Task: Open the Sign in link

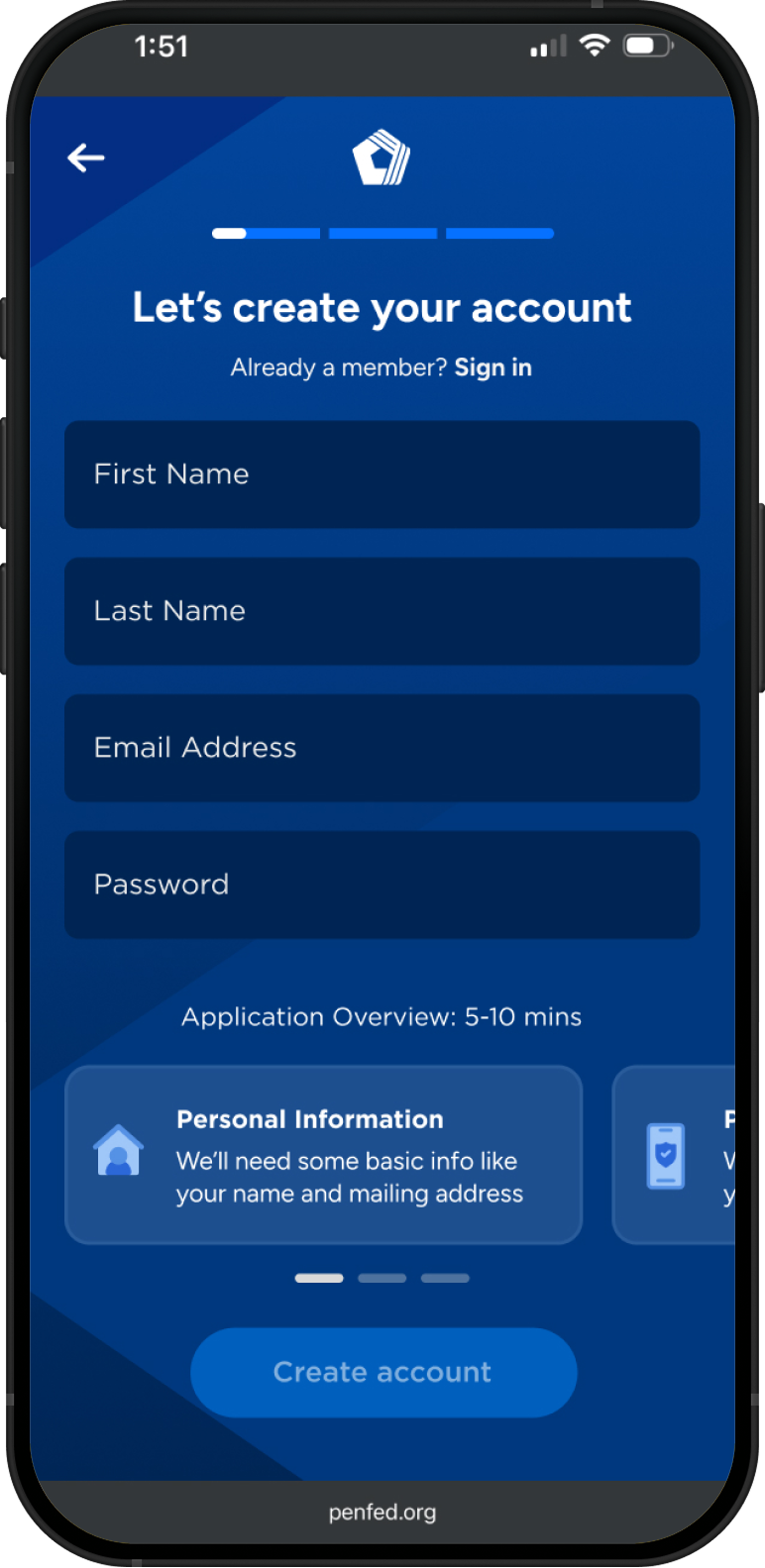Action: click(x=492, y=367)
